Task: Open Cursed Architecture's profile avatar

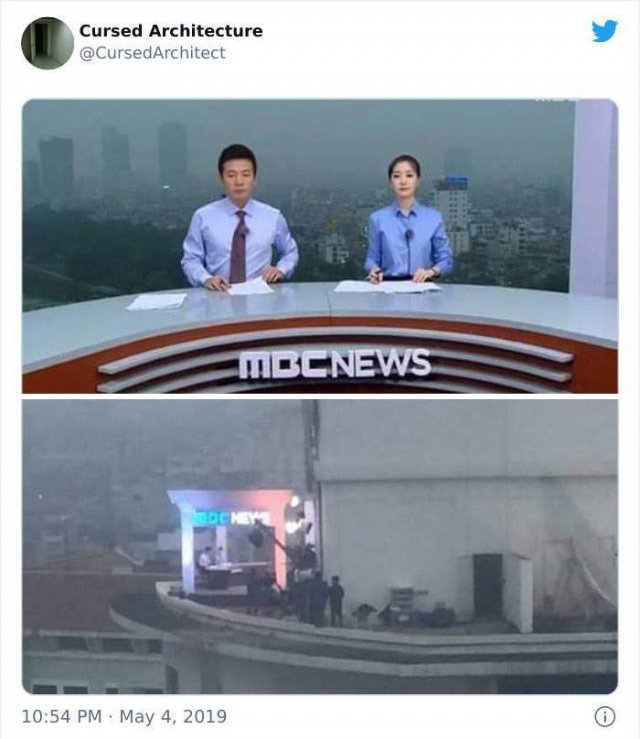Action: pos(47,43)
